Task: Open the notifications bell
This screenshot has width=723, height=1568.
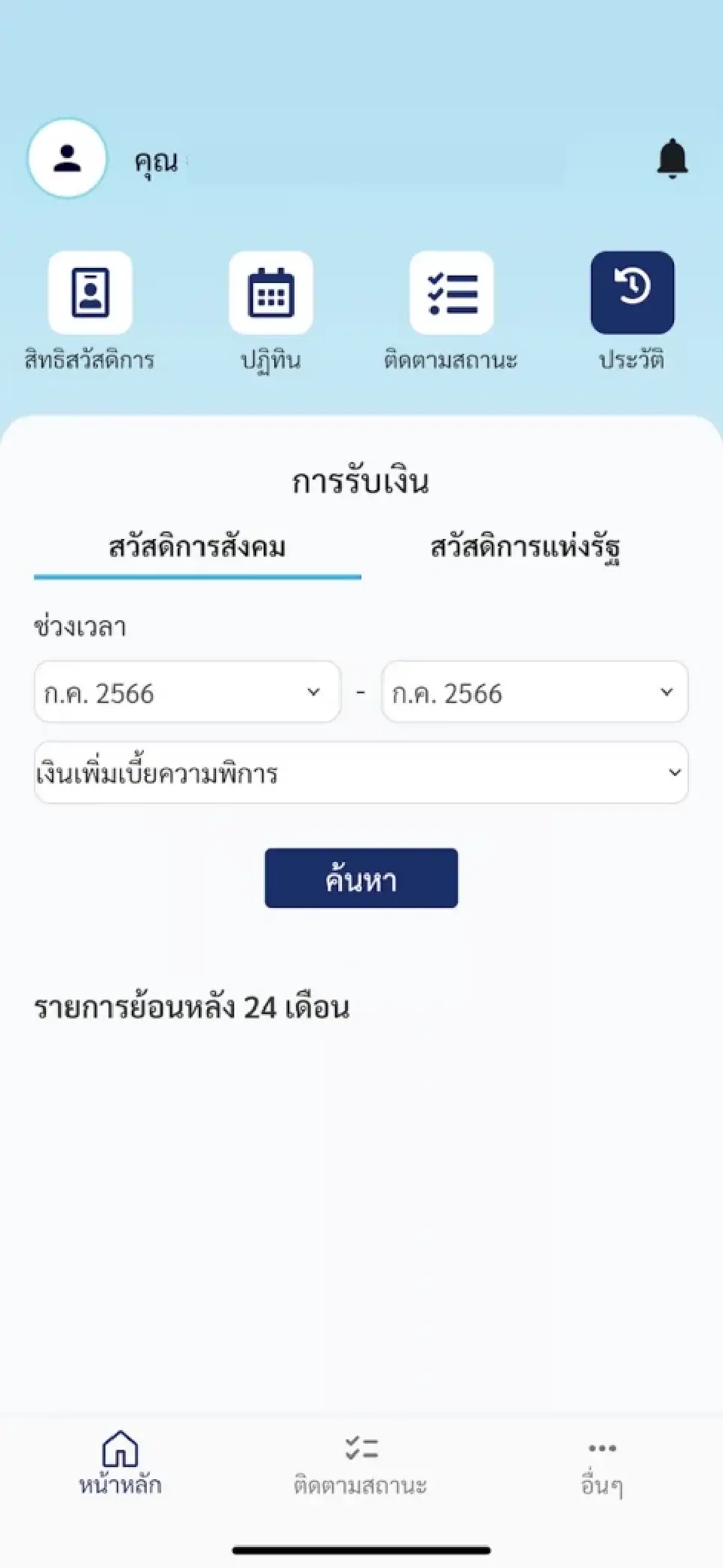Action: click(672, 158)
